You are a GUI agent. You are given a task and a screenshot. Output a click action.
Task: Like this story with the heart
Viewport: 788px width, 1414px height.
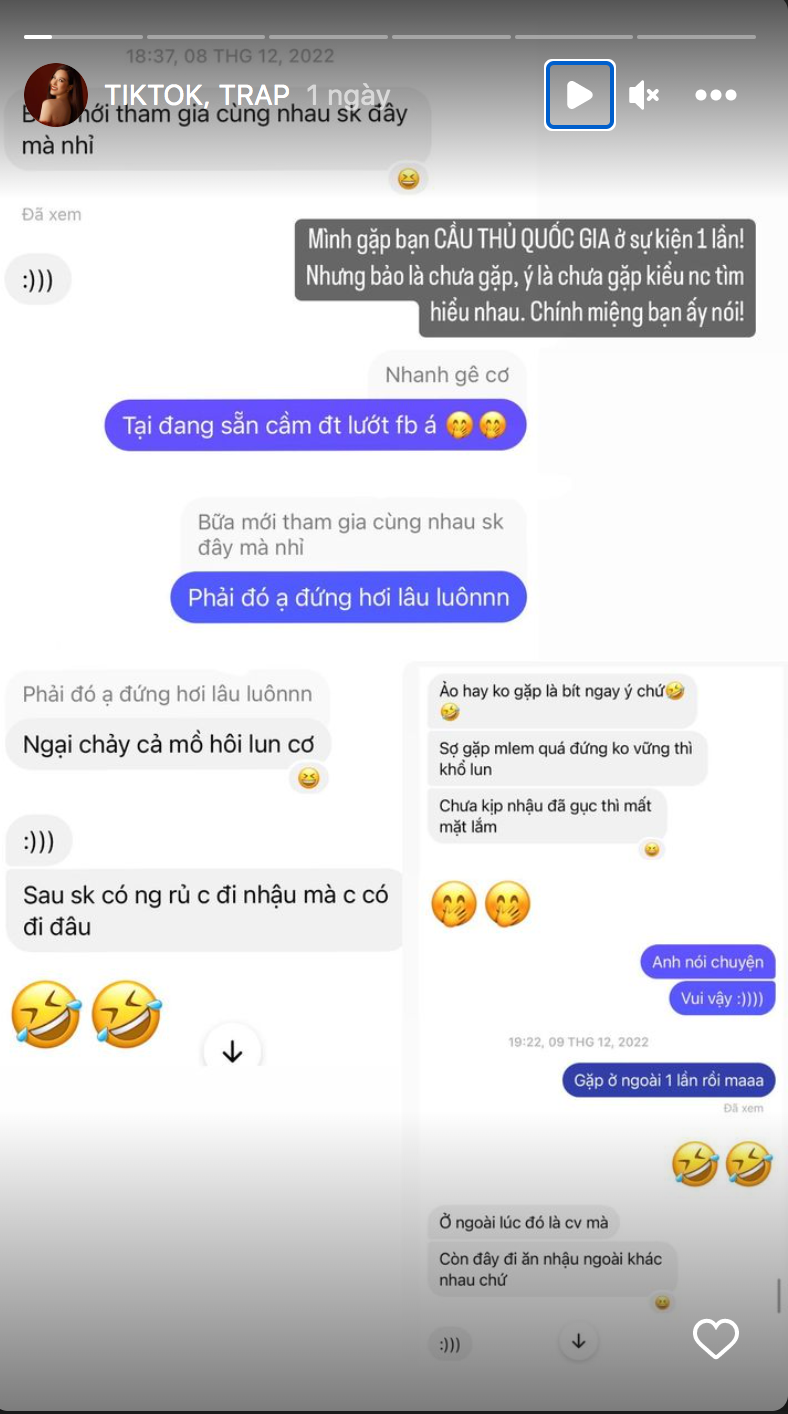[716, 1339]
